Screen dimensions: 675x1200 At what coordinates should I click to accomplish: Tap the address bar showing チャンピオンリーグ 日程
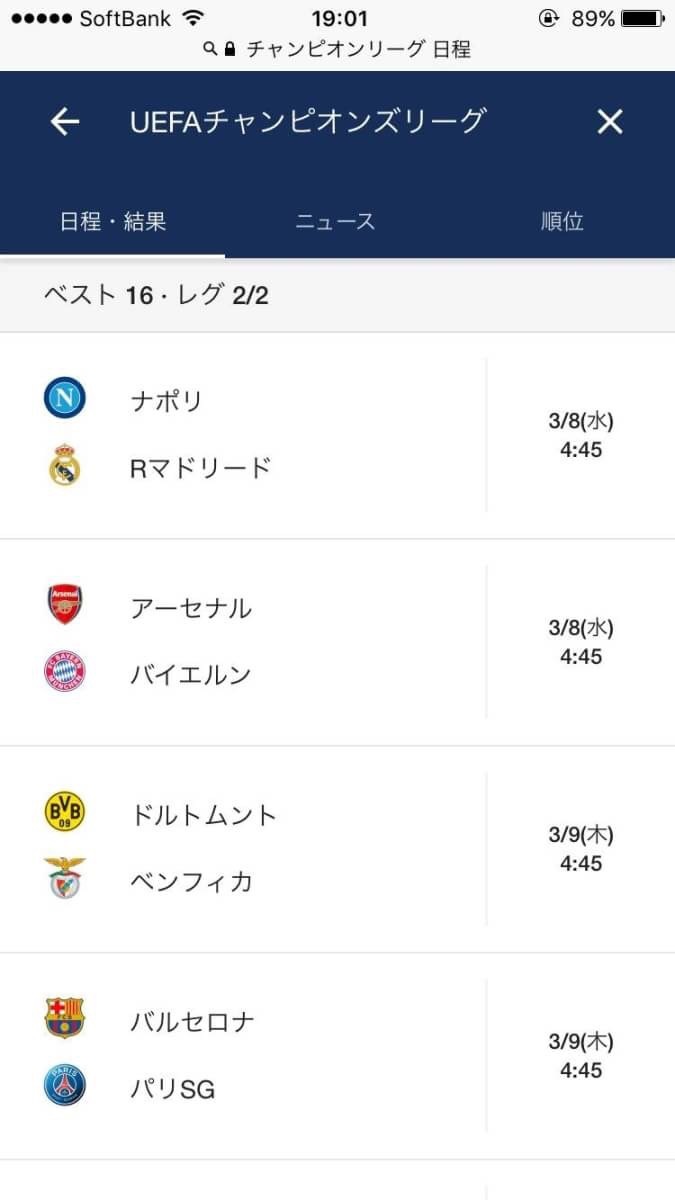pyautogui.click(x=337, y=49)
